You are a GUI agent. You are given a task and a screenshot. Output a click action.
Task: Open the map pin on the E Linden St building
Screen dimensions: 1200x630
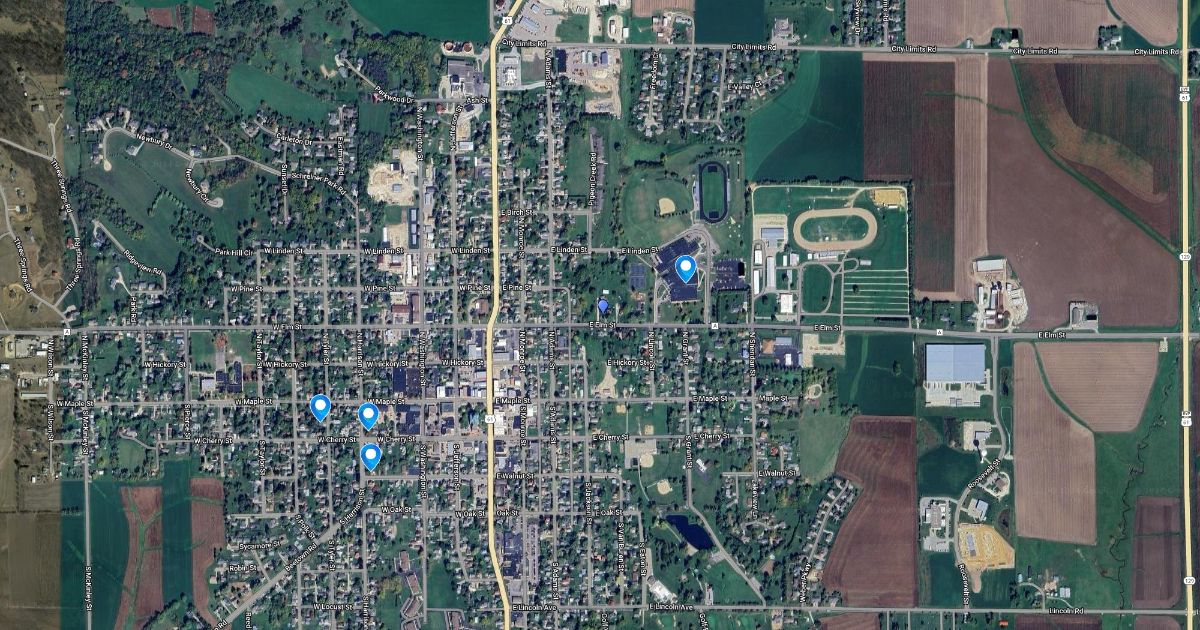tap(686, 268)
